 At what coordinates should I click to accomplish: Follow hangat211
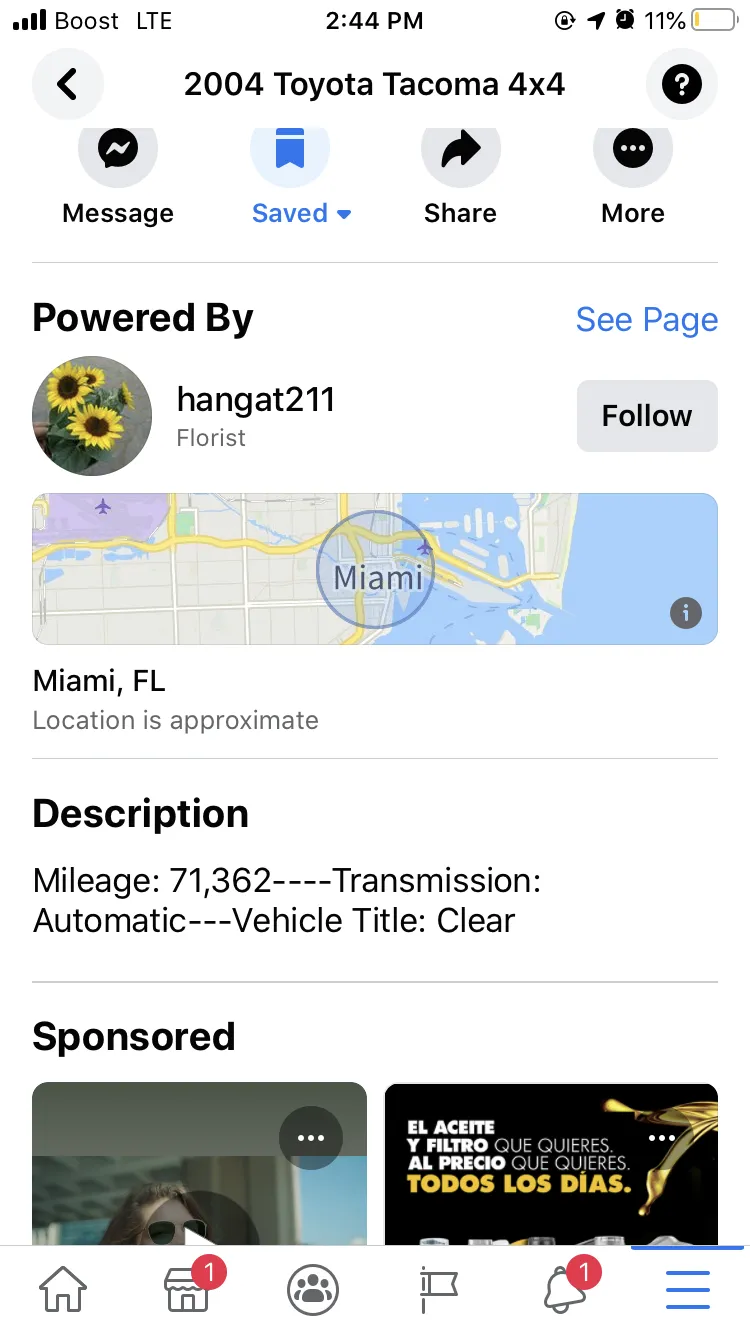[647, 416]
